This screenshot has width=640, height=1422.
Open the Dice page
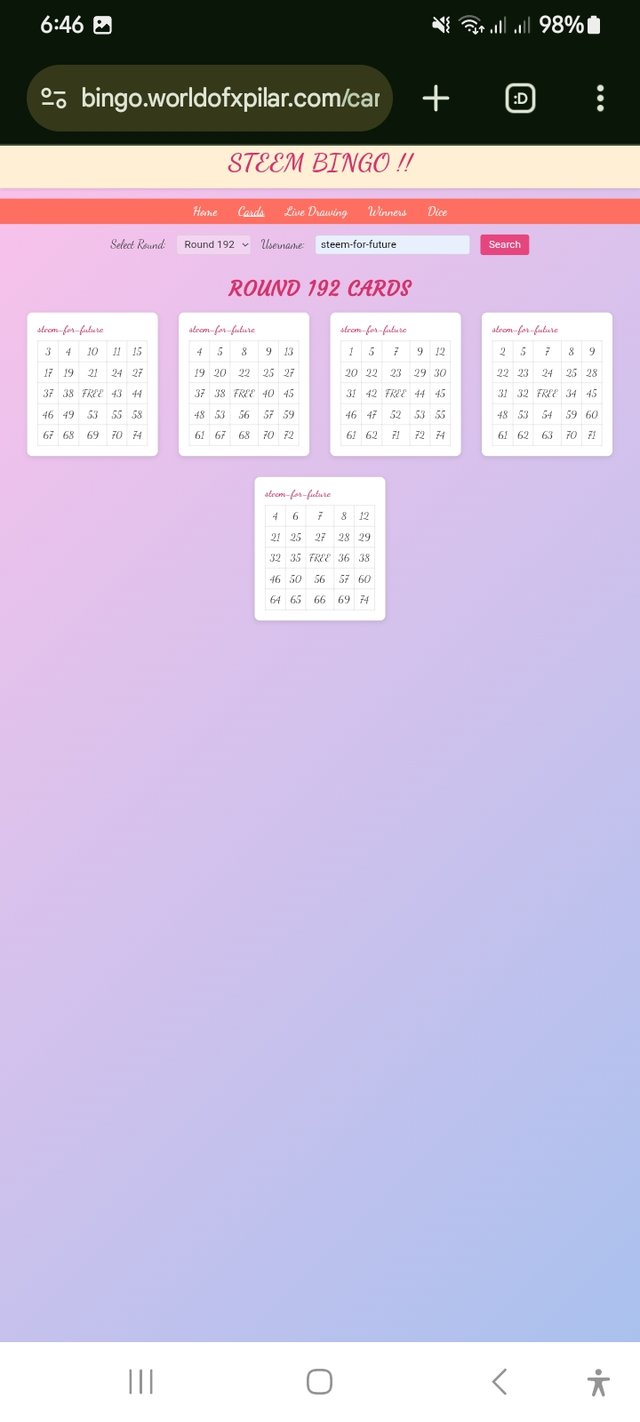pos(437,212)
